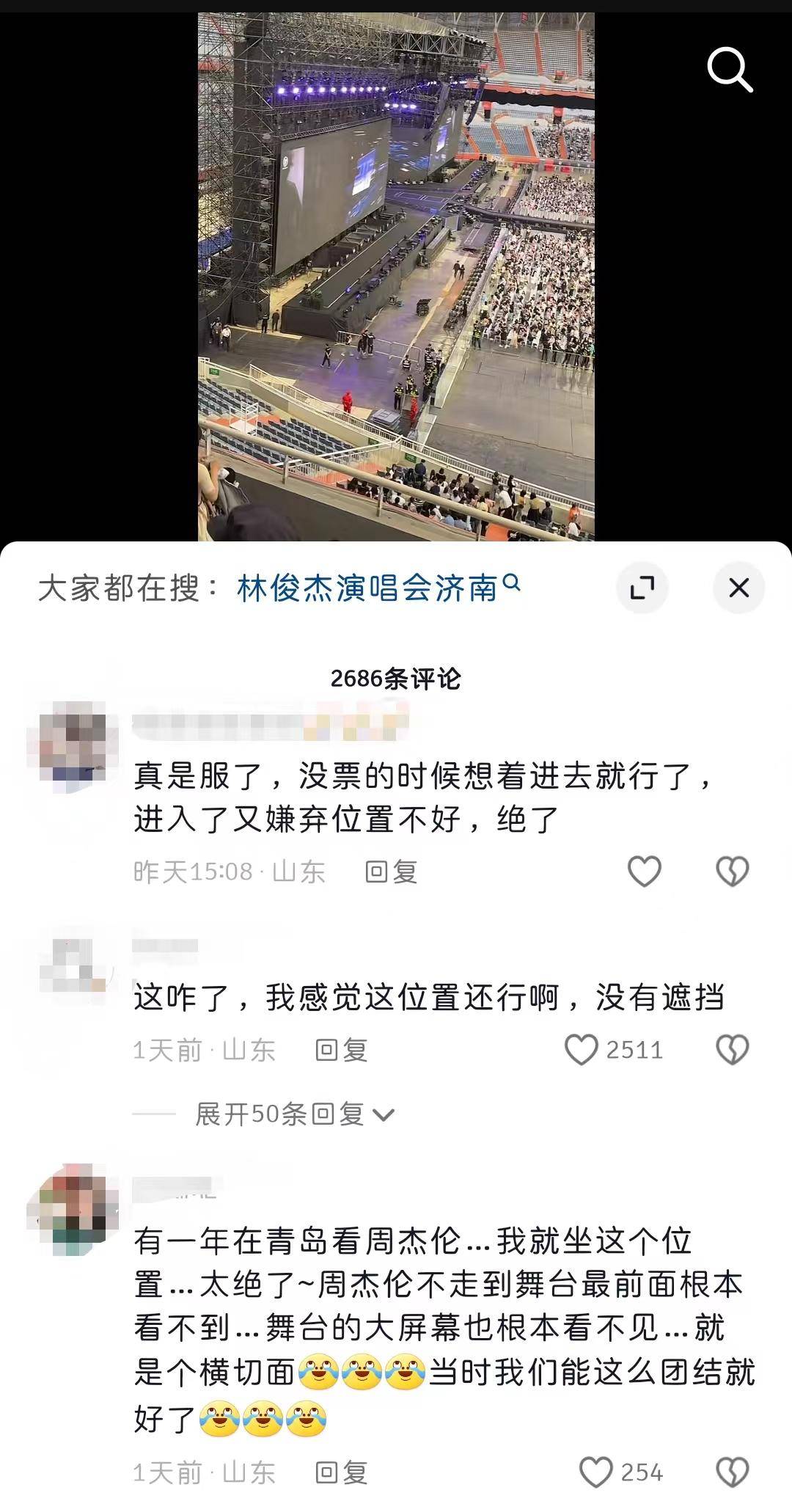
Task: Dislike the 这咋了 comment
Action: coord(732,1050)
